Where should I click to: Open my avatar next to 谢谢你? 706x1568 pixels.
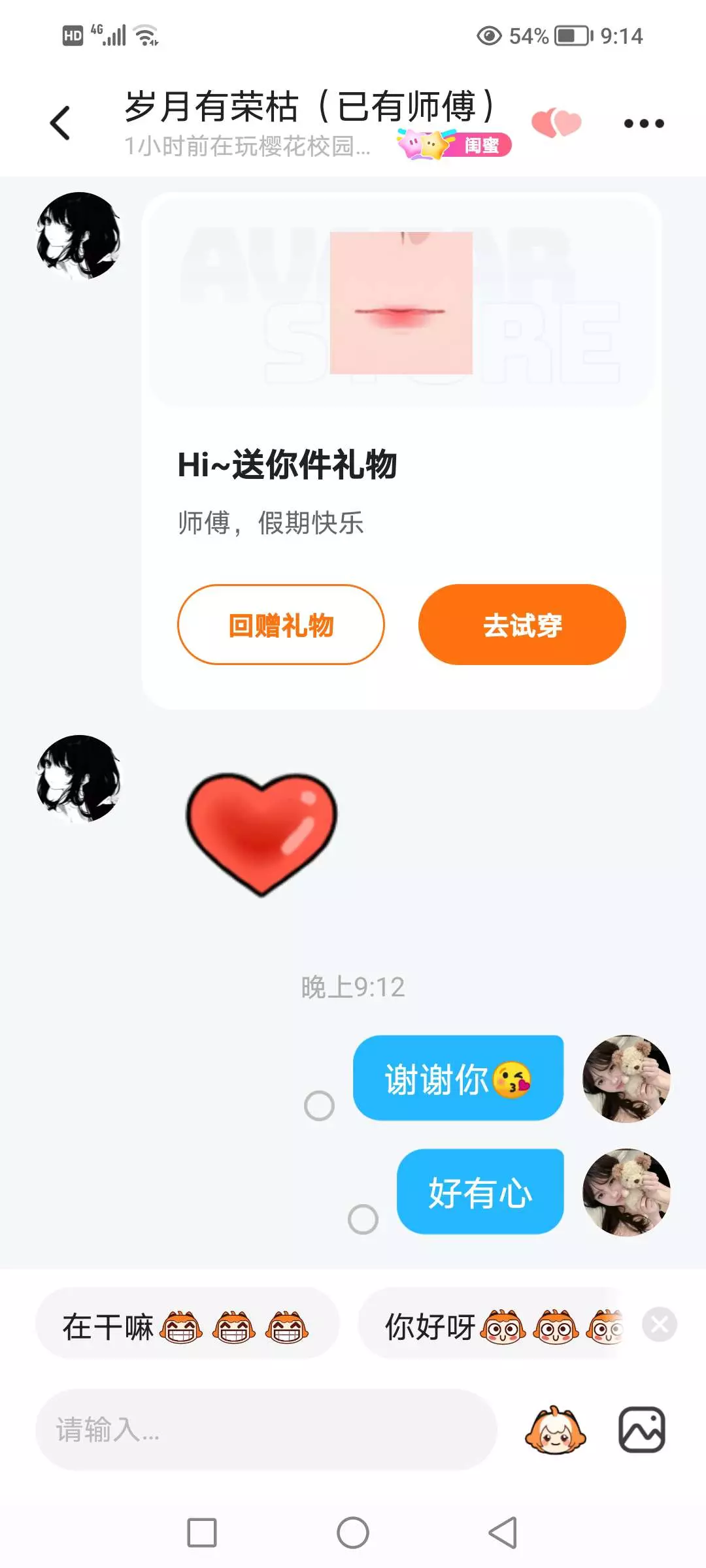click(x=626, y=1079)
